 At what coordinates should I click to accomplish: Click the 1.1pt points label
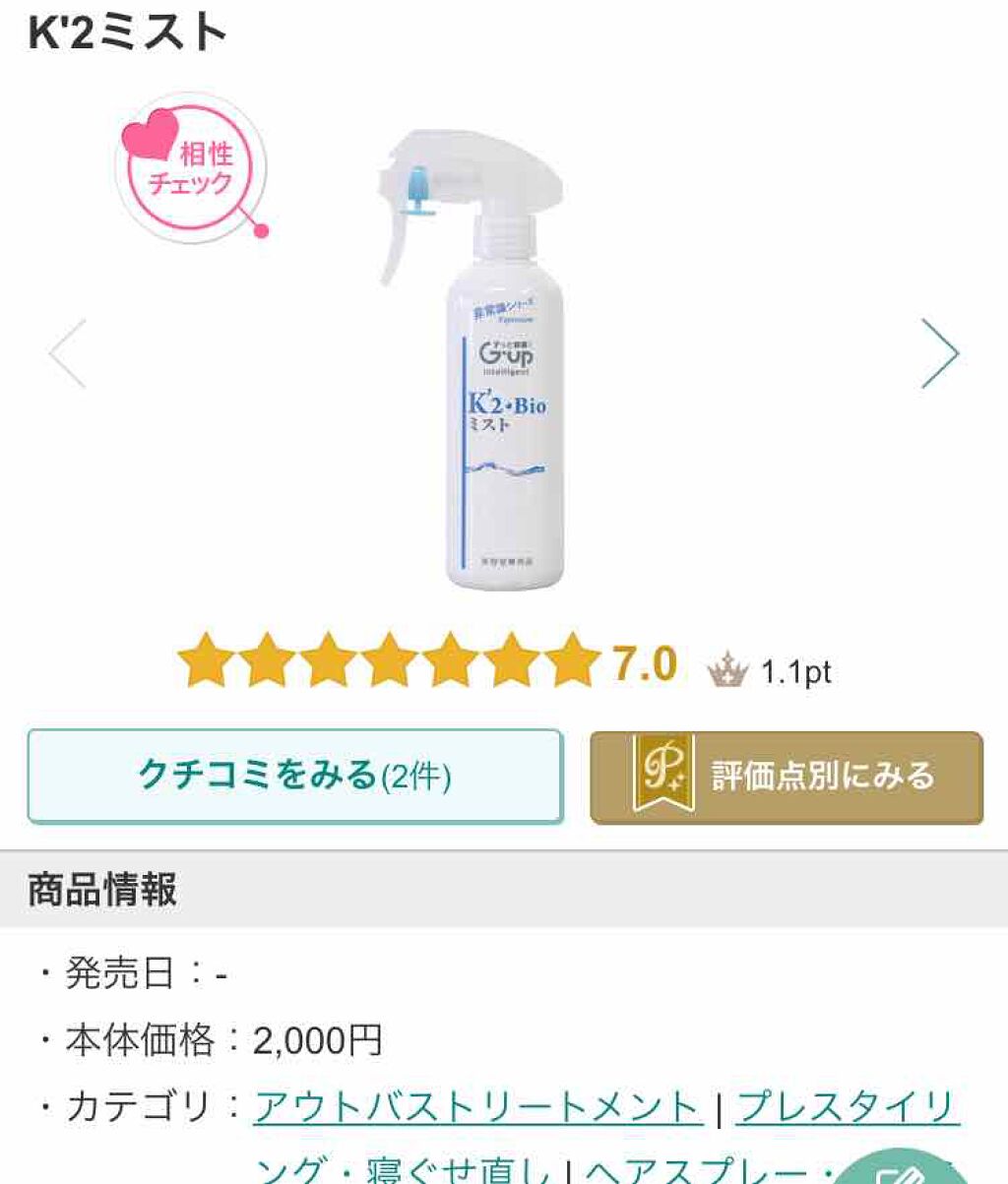(x=797, y=669)
